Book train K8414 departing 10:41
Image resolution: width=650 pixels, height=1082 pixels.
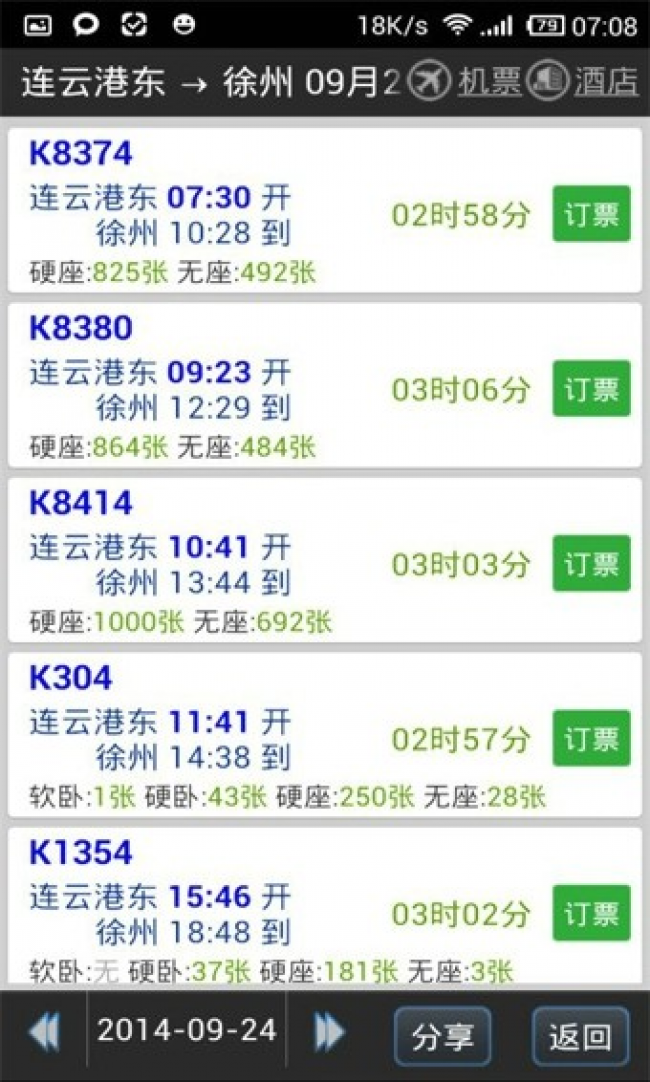coord(591,563)
